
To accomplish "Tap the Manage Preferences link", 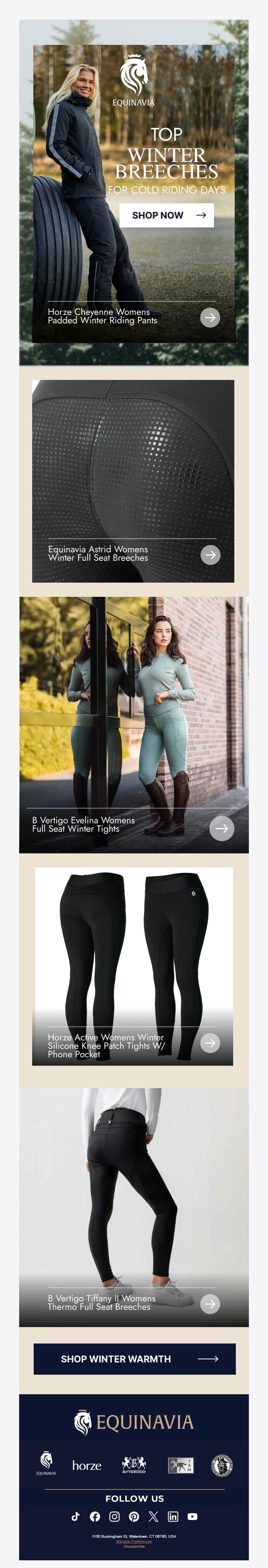I will (134, 1541).
